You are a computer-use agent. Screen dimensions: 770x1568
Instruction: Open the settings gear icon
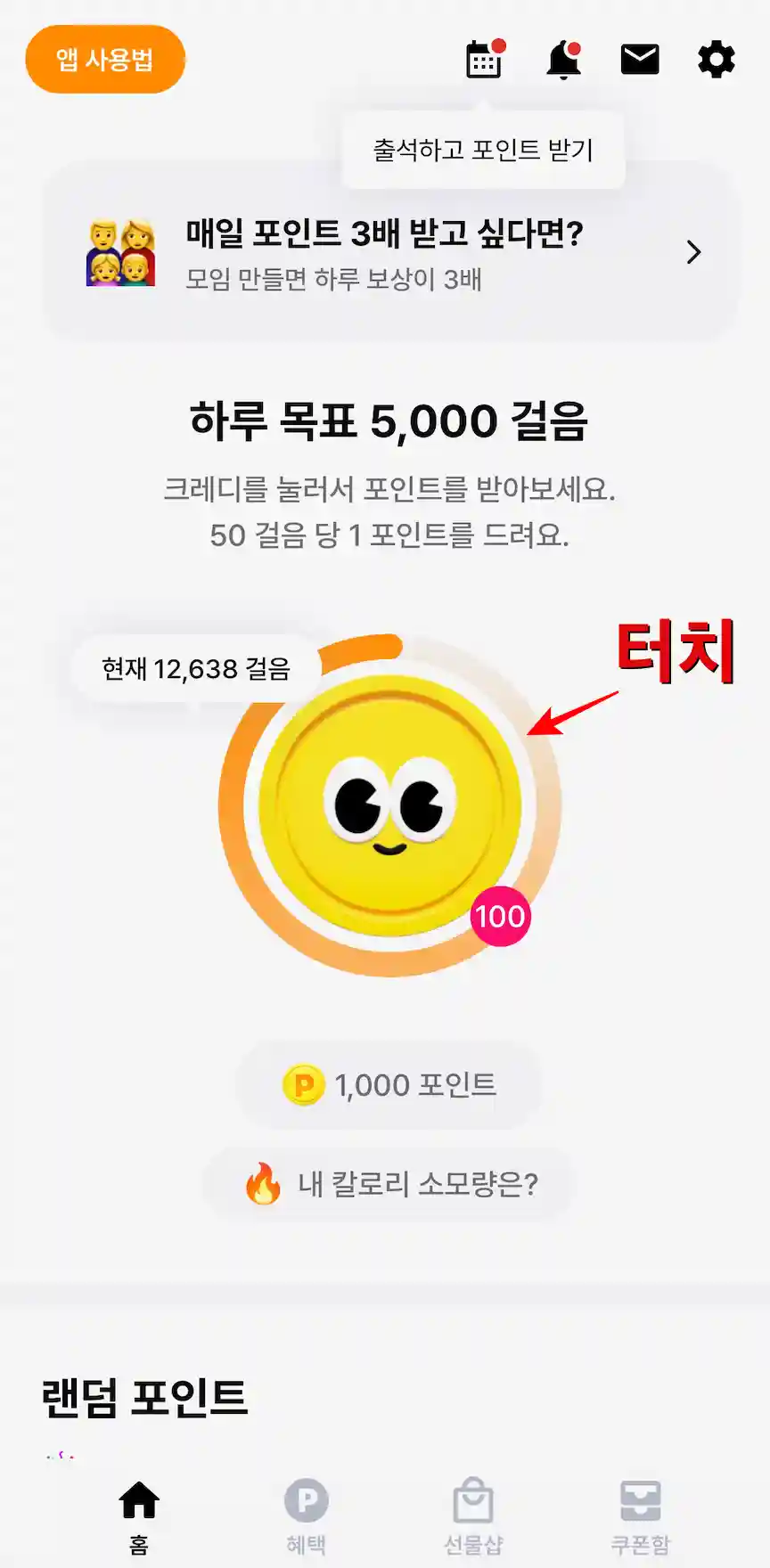[x=714, y=60]
